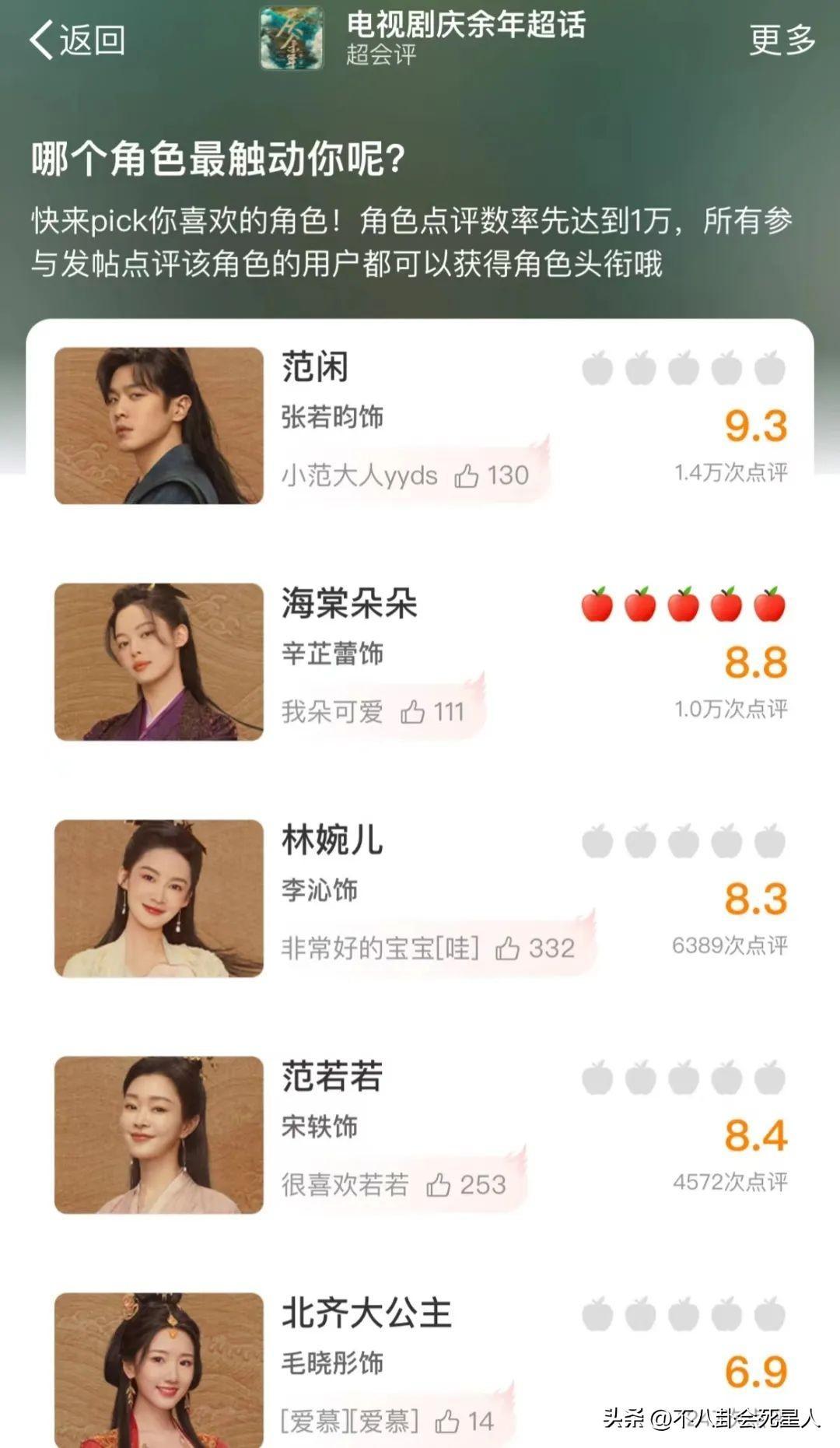Change the apple rating for 海棠朵朵
The width and height of the screenshot is (840, 1448).
point(683,605)
